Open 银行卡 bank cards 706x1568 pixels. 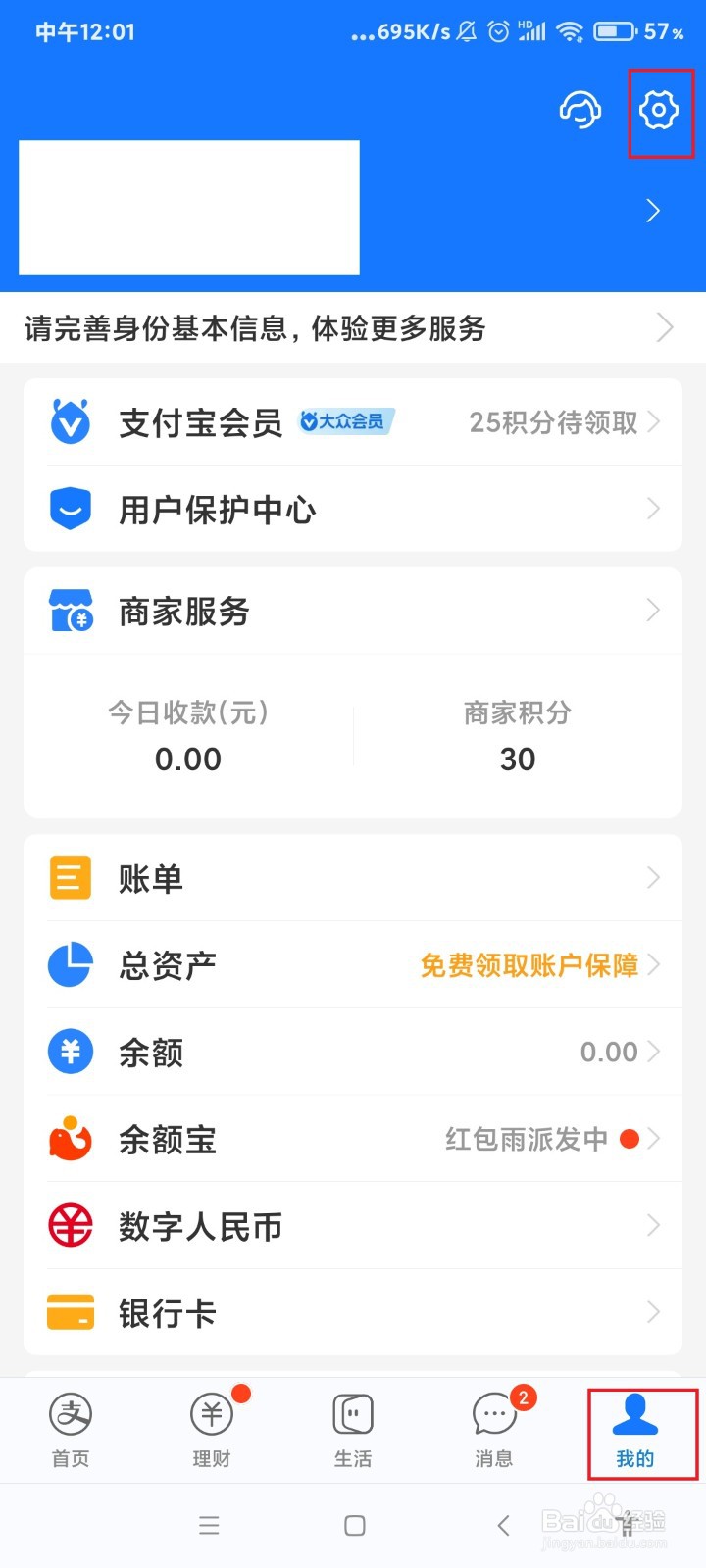tap(353, 1313)
